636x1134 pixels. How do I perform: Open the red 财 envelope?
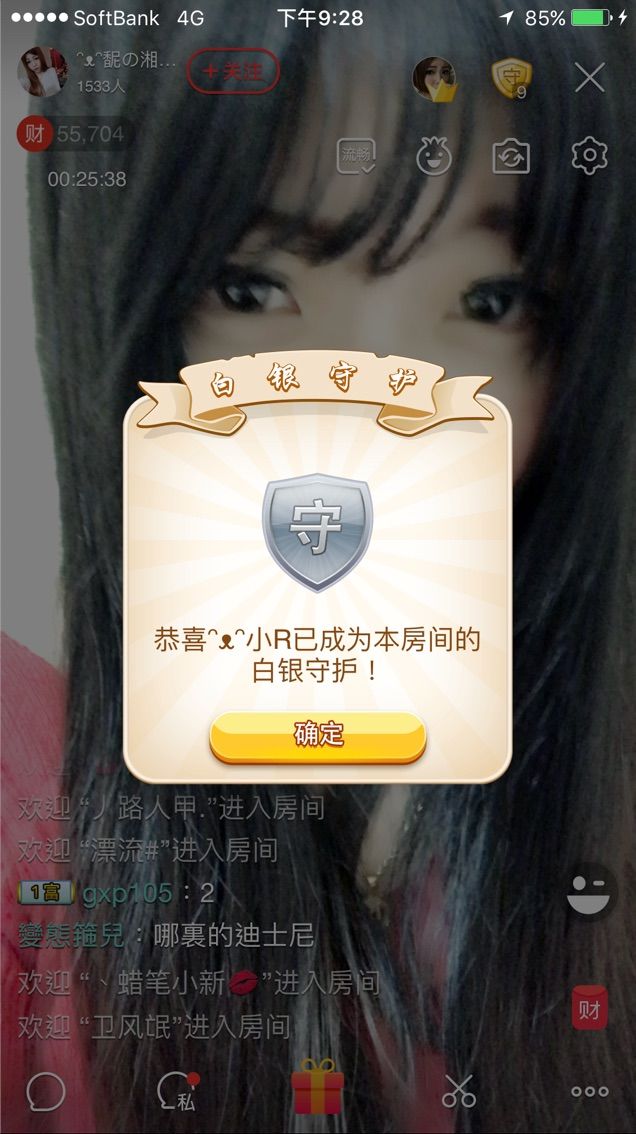(x=590, y=1008)
